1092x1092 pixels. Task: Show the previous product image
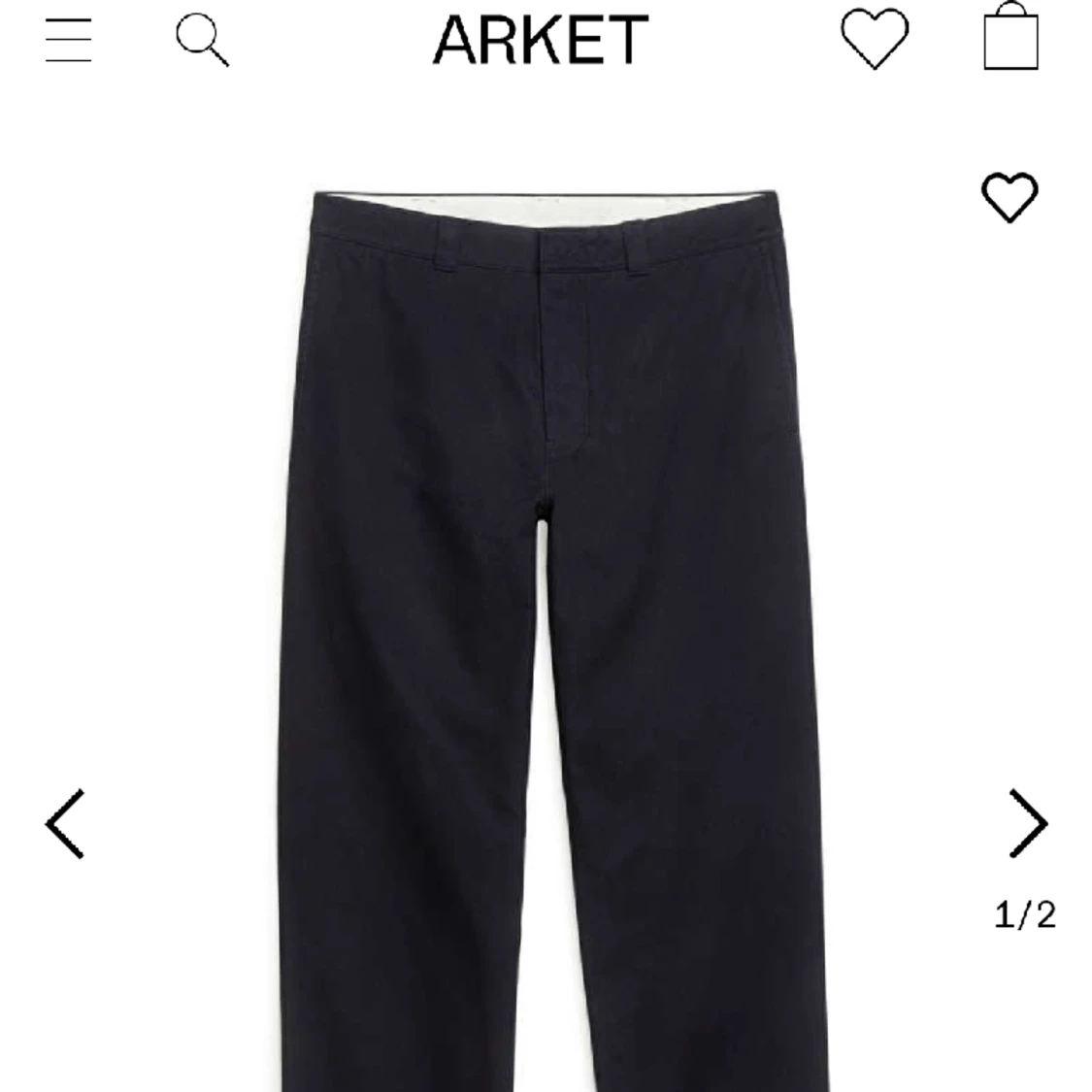click(65, 823)
